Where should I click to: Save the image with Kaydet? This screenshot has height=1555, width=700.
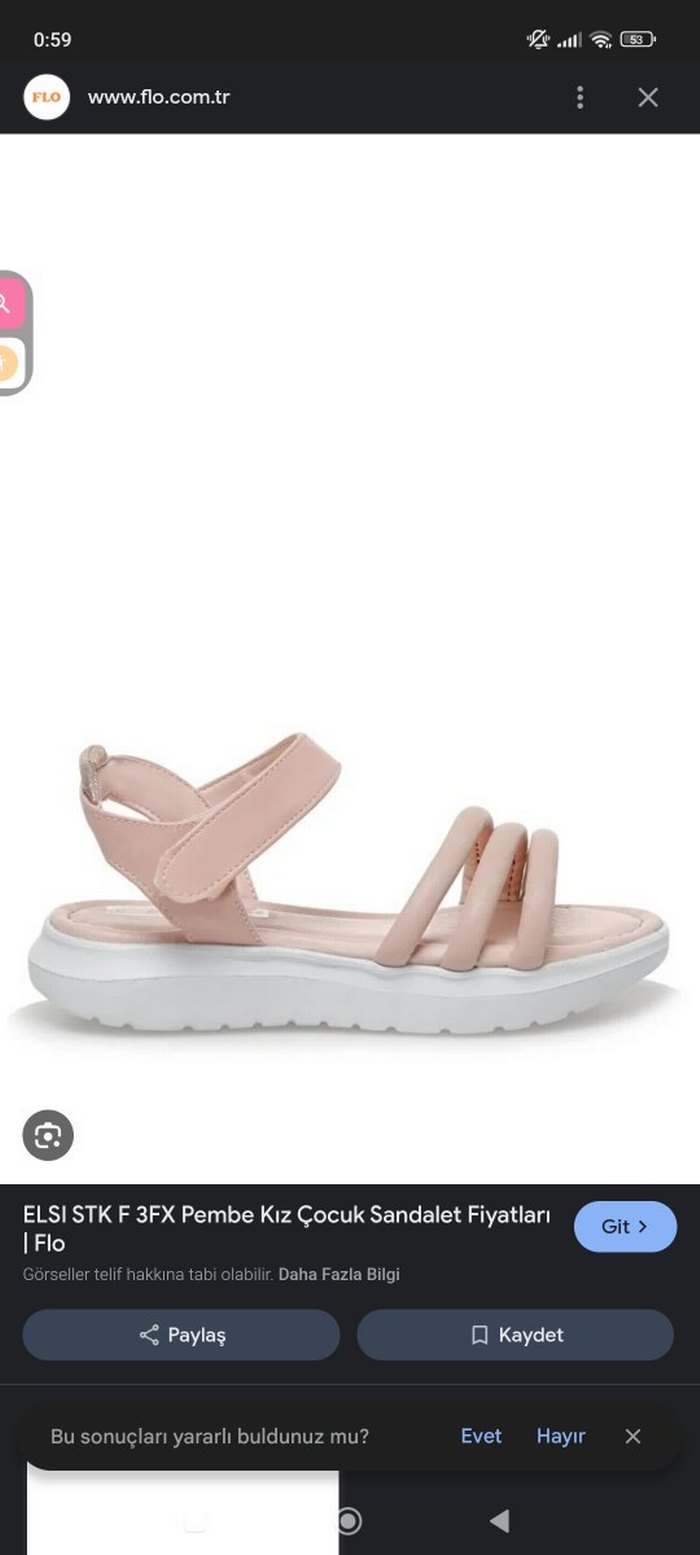pos(515,1335)
